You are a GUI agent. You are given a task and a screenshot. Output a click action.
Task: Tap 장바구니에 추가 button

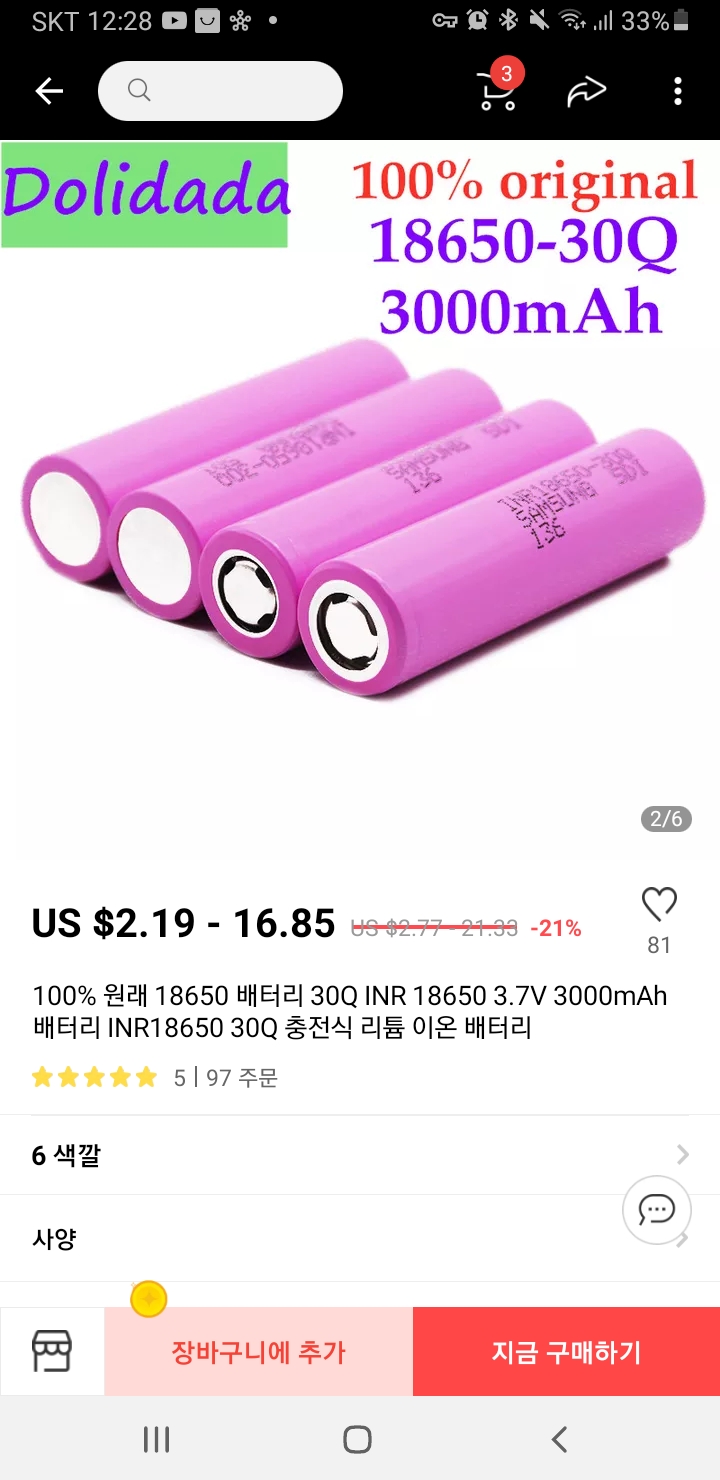(258, 1352)
